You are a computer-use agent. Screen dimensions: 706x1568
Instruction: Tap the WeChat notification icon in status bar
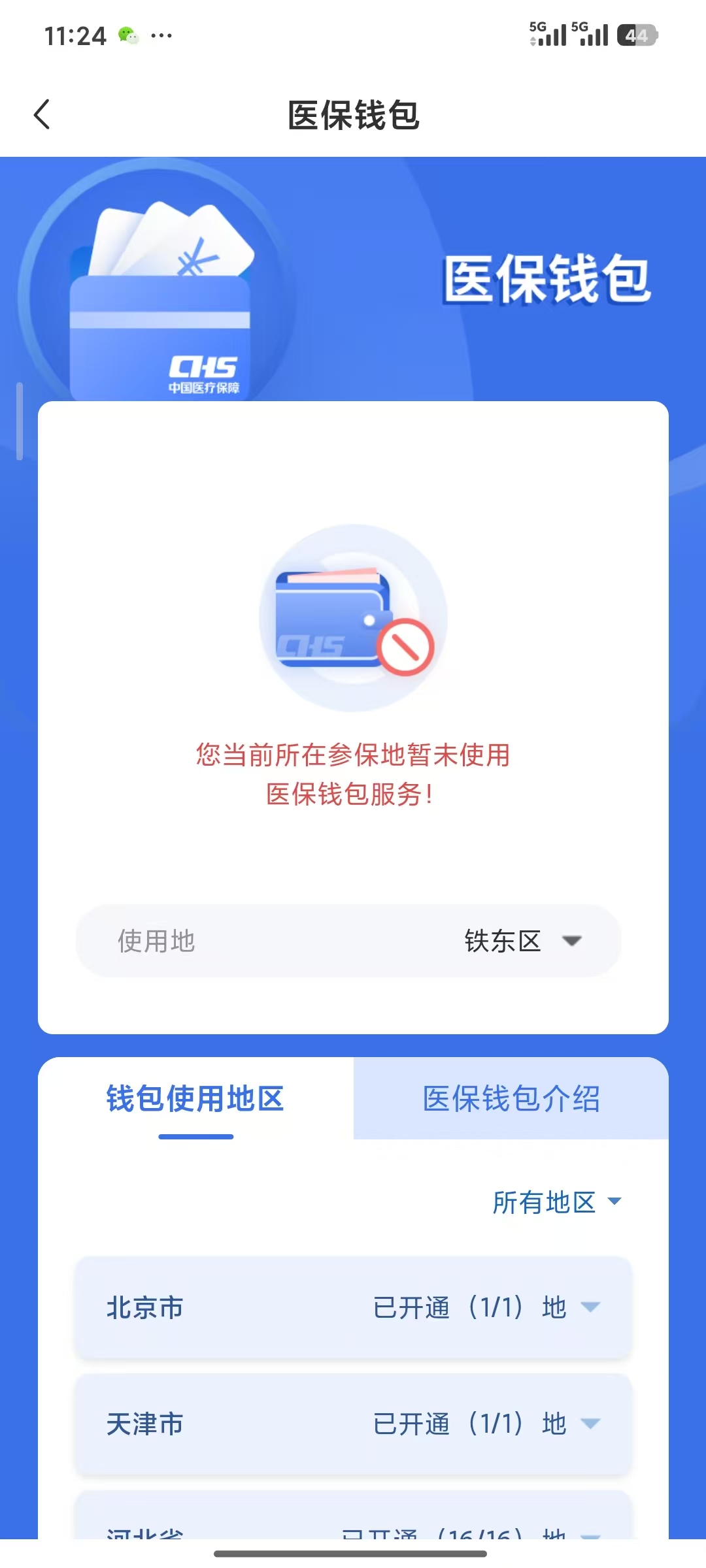pyautogui.click(x=129, y=36)
